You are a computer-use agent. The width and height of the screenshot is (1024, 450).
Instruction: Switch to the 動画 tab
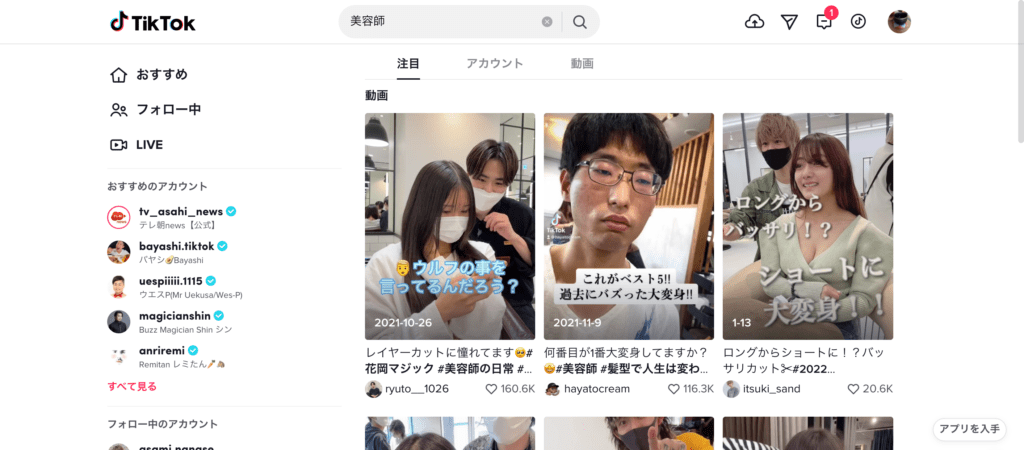582,63
